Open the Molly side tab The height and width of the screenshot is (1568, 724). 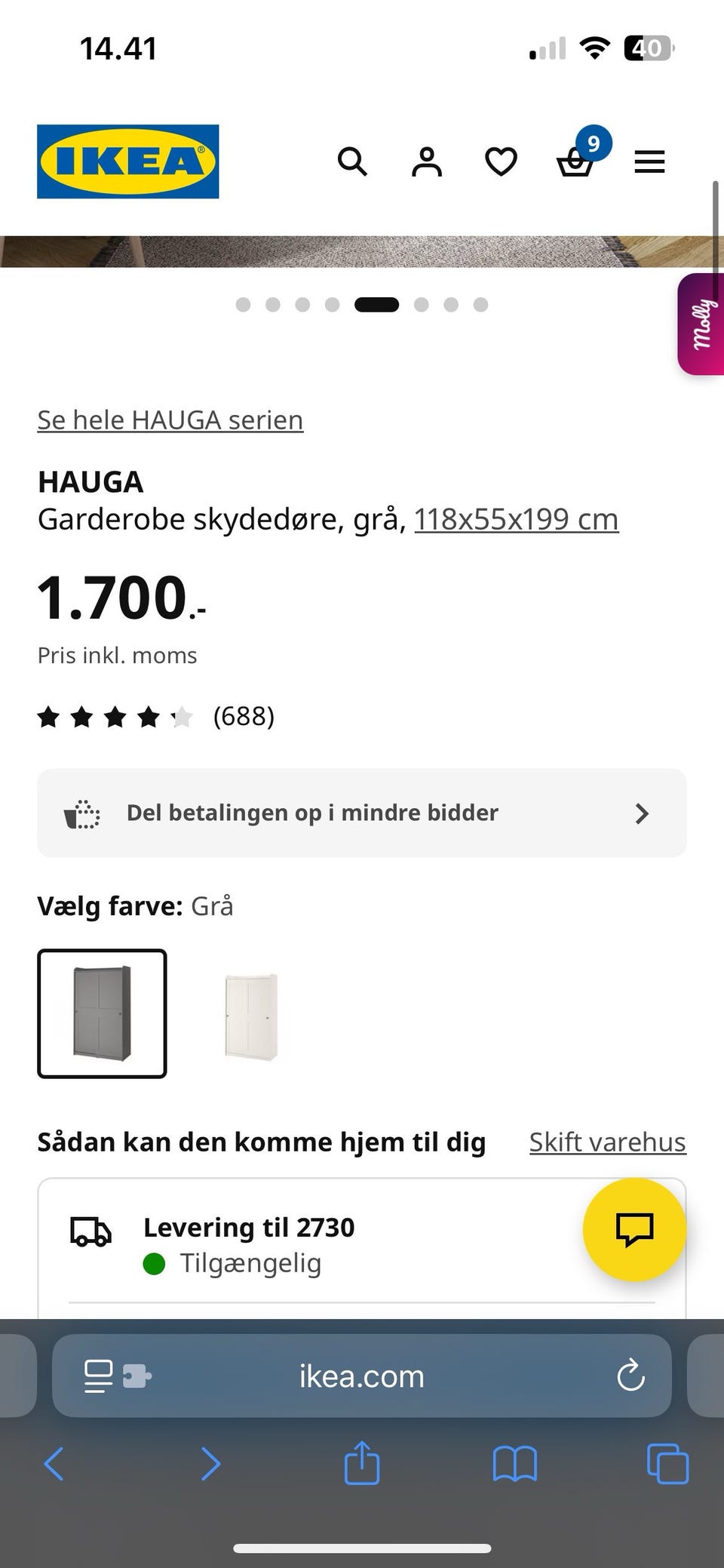[x=701, y=323]
